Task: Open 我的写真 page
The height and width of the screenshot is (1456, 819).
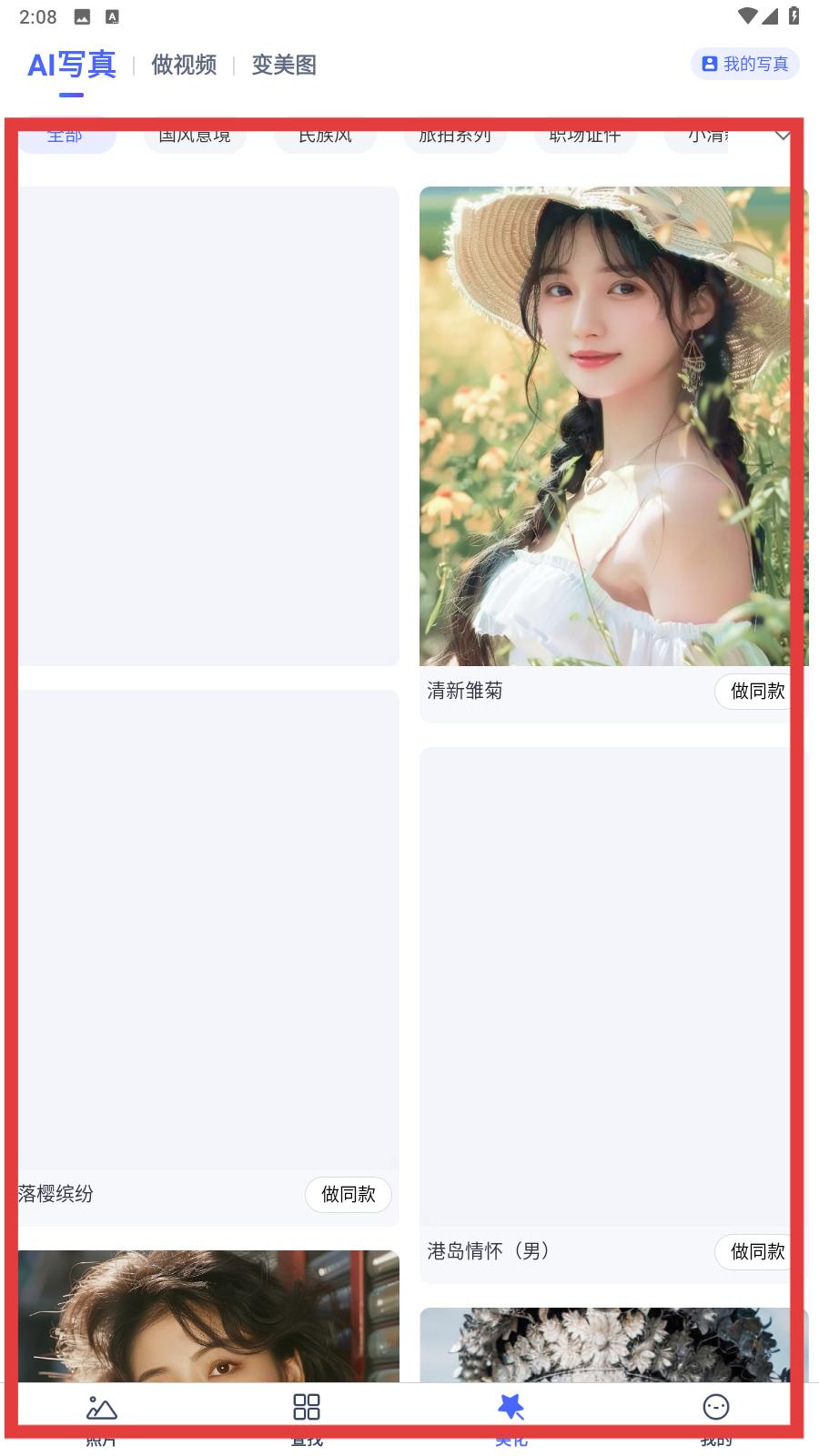Action: 745,64
